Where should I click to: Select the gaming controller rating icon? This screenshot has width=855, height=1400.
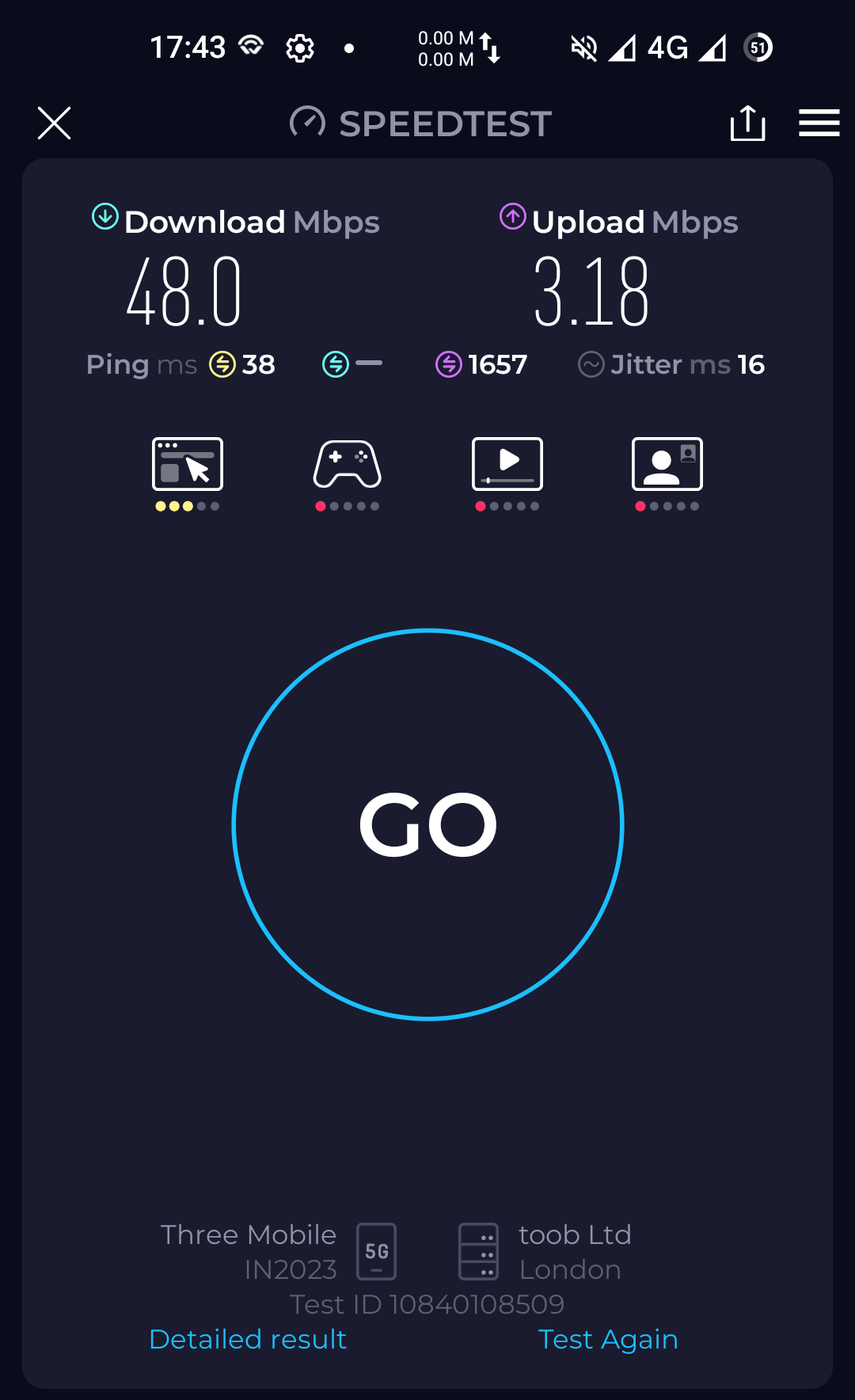(347, 465)
